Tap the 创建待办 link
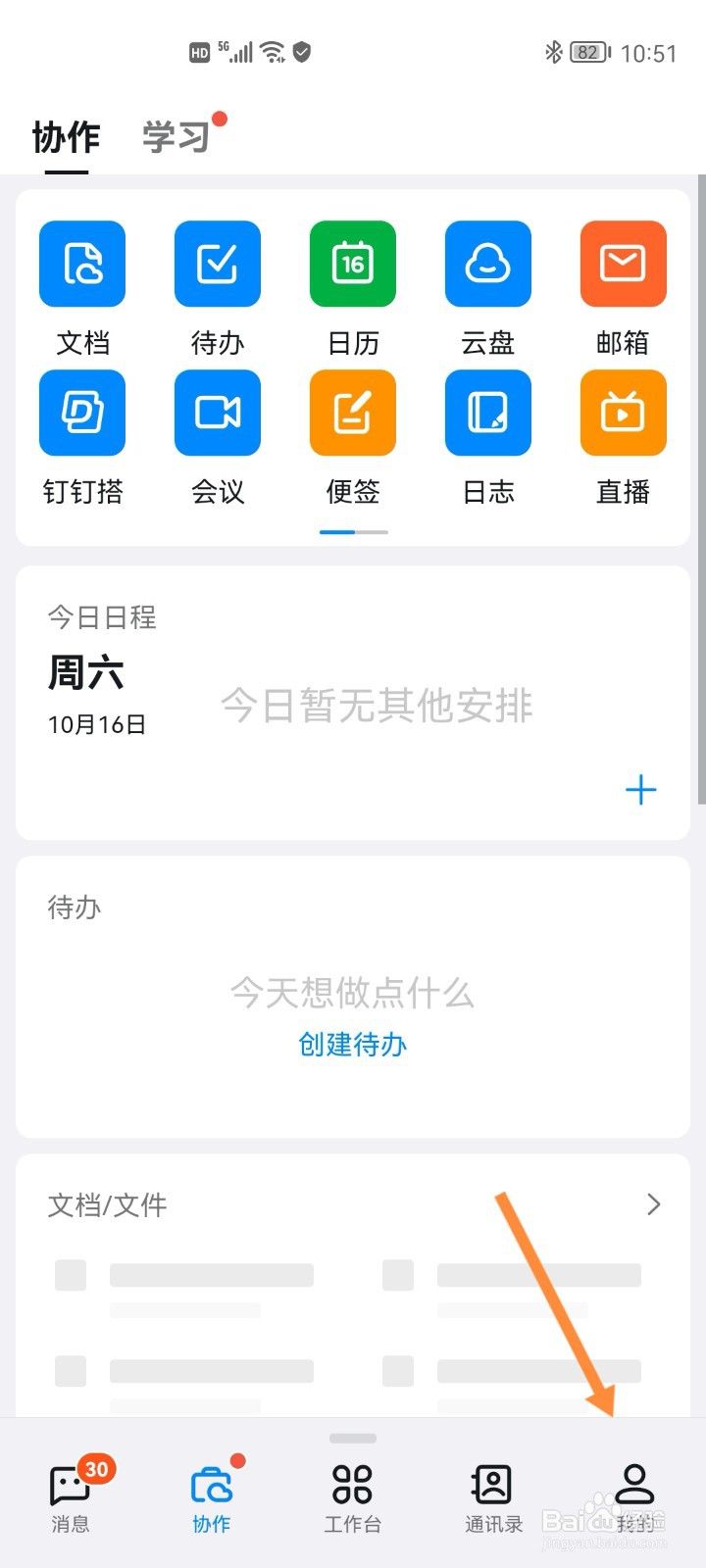This screenshot has height=1568, width=706. 353,1045
